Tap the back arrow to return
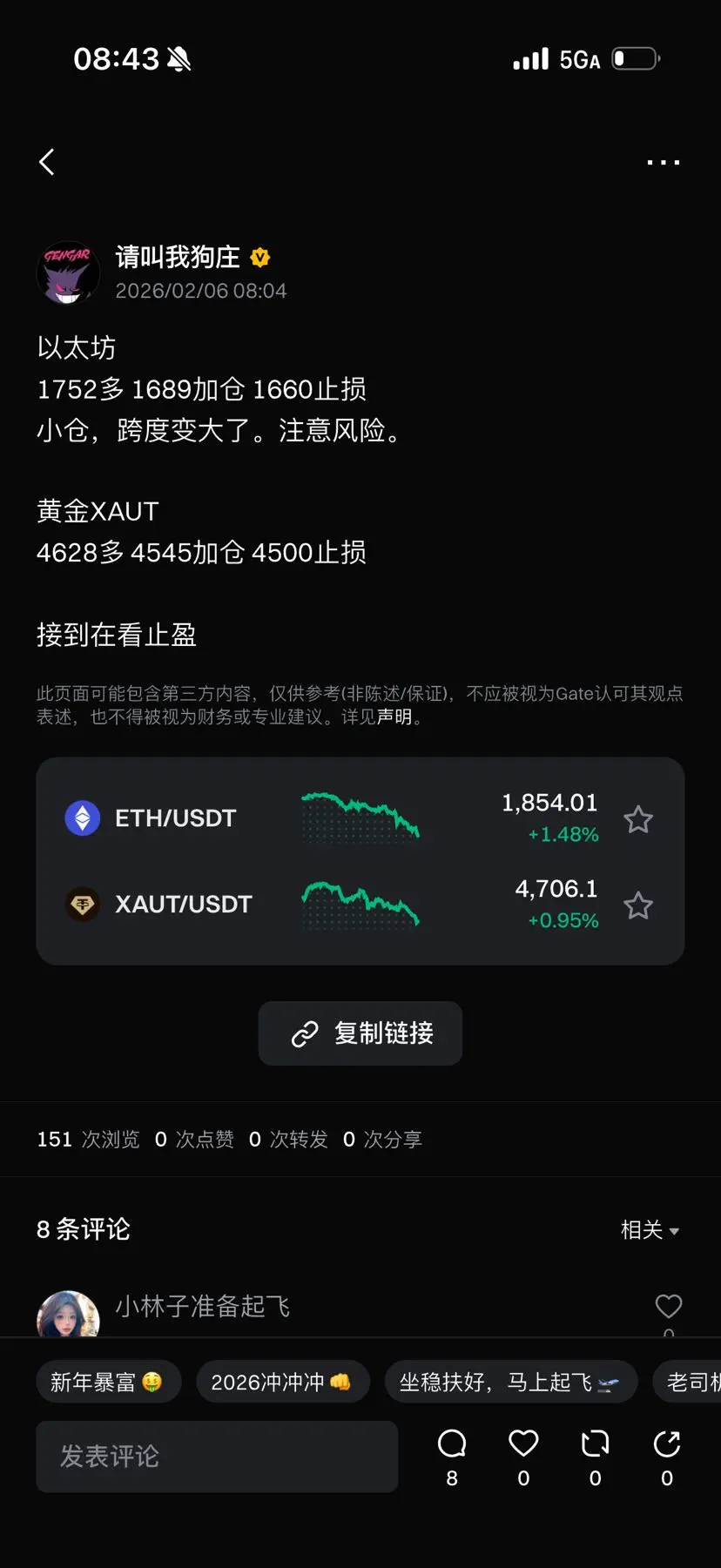The width and height of the screenshot is (721, 1568). pyautogui.click(x=47, y=162)
